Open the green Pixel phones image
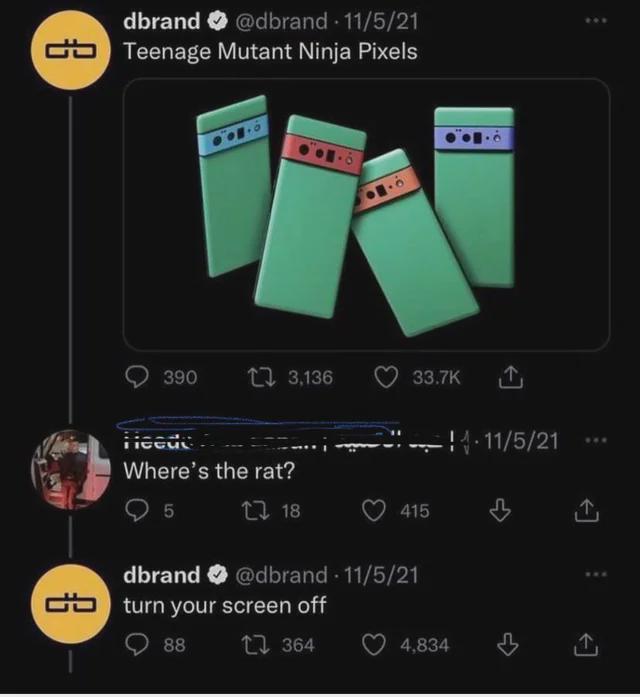This screenshot has height=697, width=640. 366,214
